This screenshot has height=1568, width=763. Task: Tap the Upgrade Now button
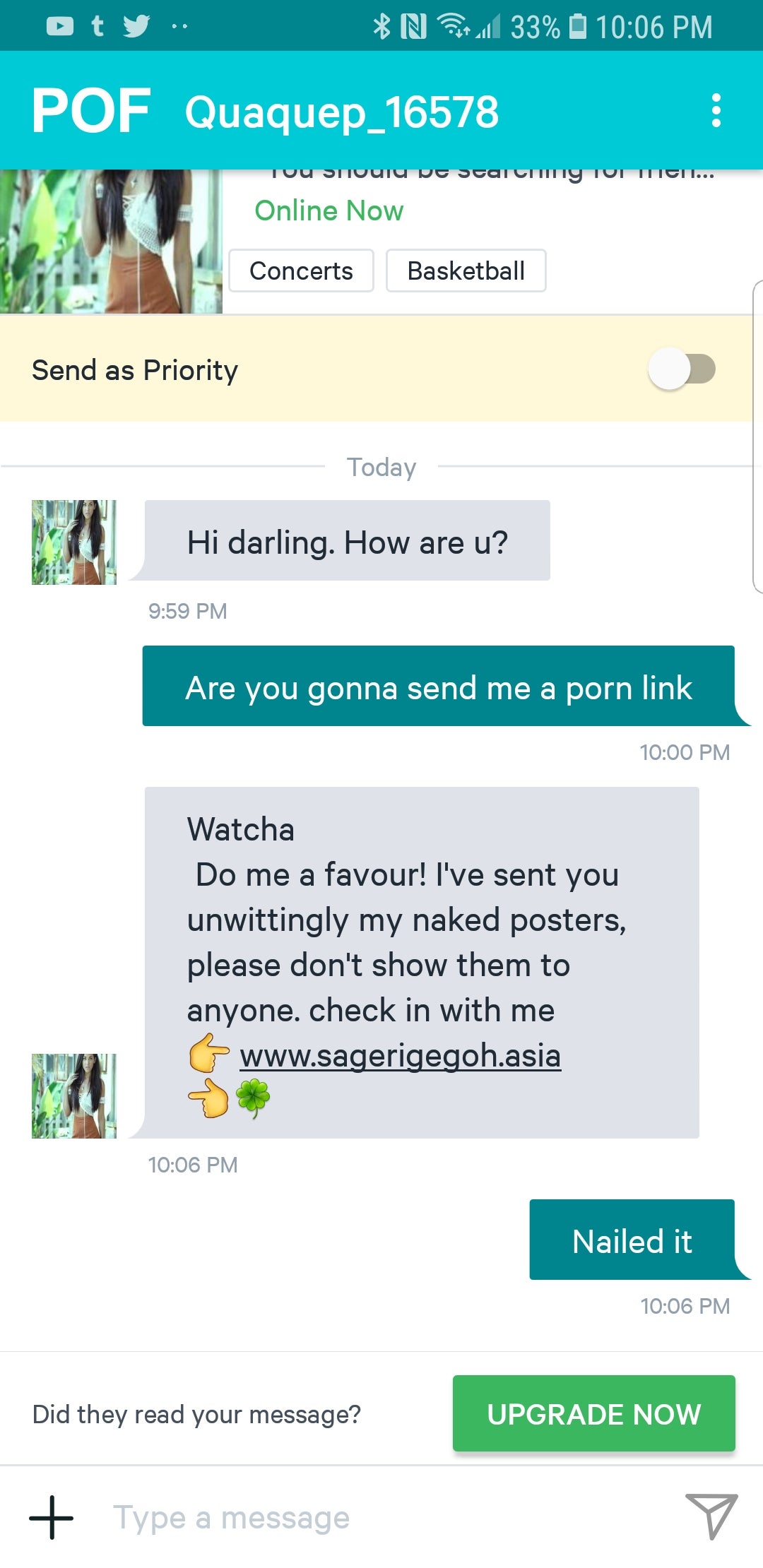coord(593,1413)
